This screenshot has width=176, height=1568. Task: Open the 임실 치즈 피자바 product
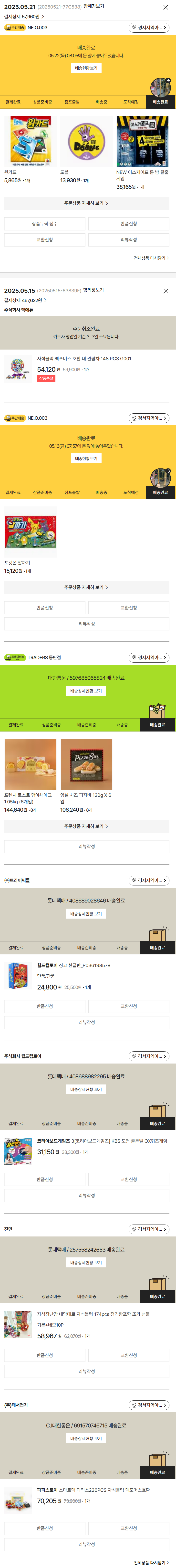coord(86,765)
